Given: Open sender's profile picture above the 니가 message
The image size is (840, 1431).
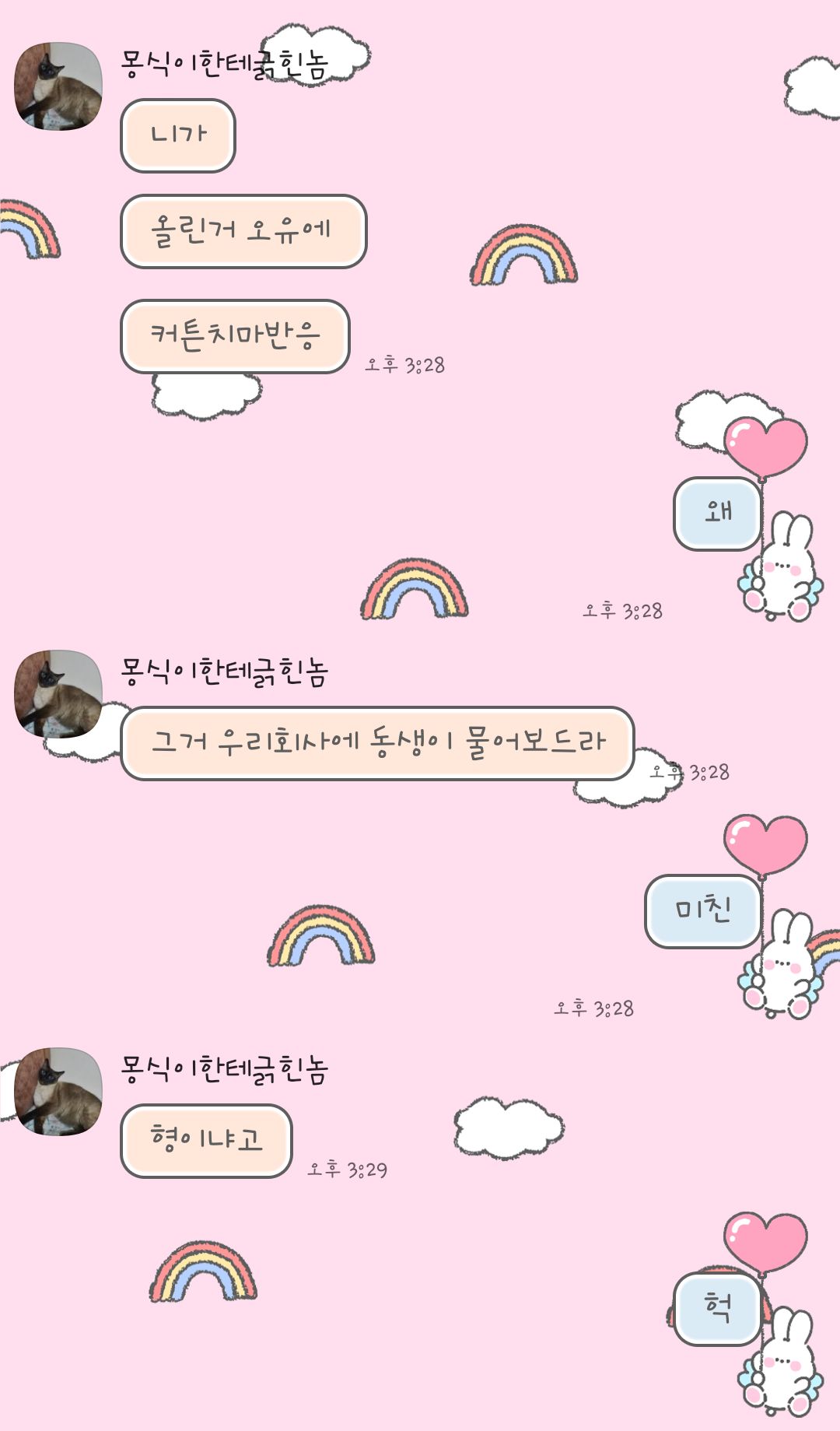Looking at the screenshot, I should point(58,86).
